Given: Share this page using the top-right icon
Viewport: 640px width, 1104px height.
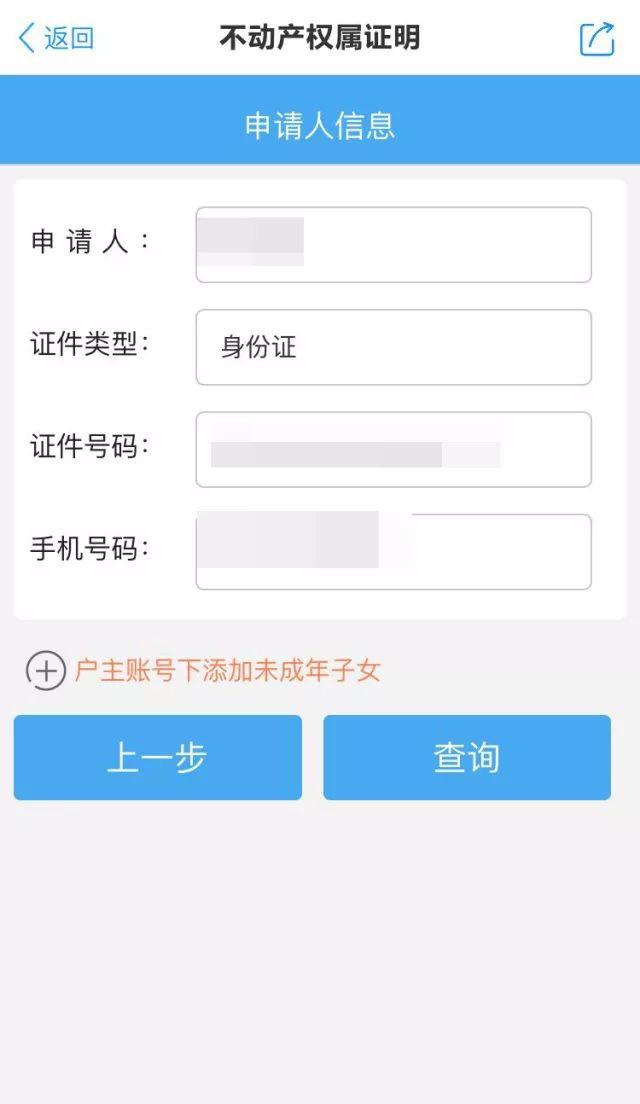Looking at the screenshot, I should [597, 39].
